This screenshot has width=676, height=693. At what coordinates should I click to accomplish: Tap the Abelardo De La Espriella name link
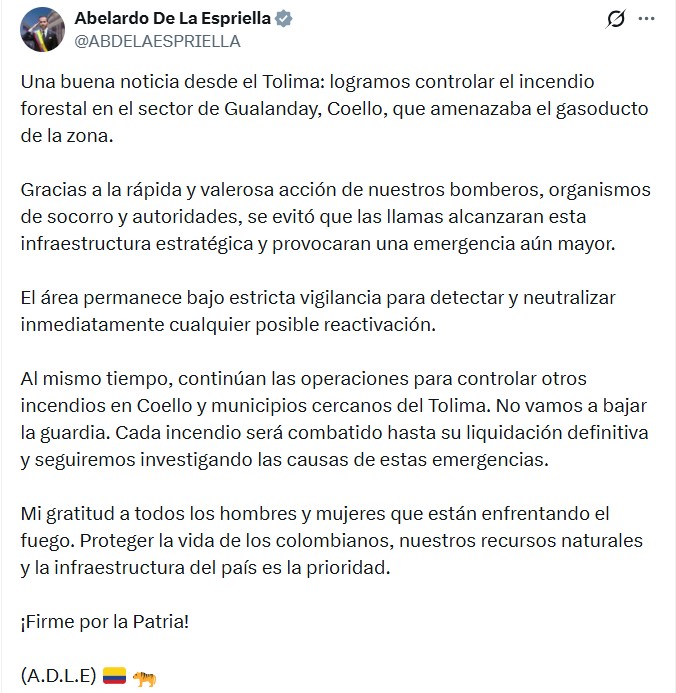(x=172, y=18)
